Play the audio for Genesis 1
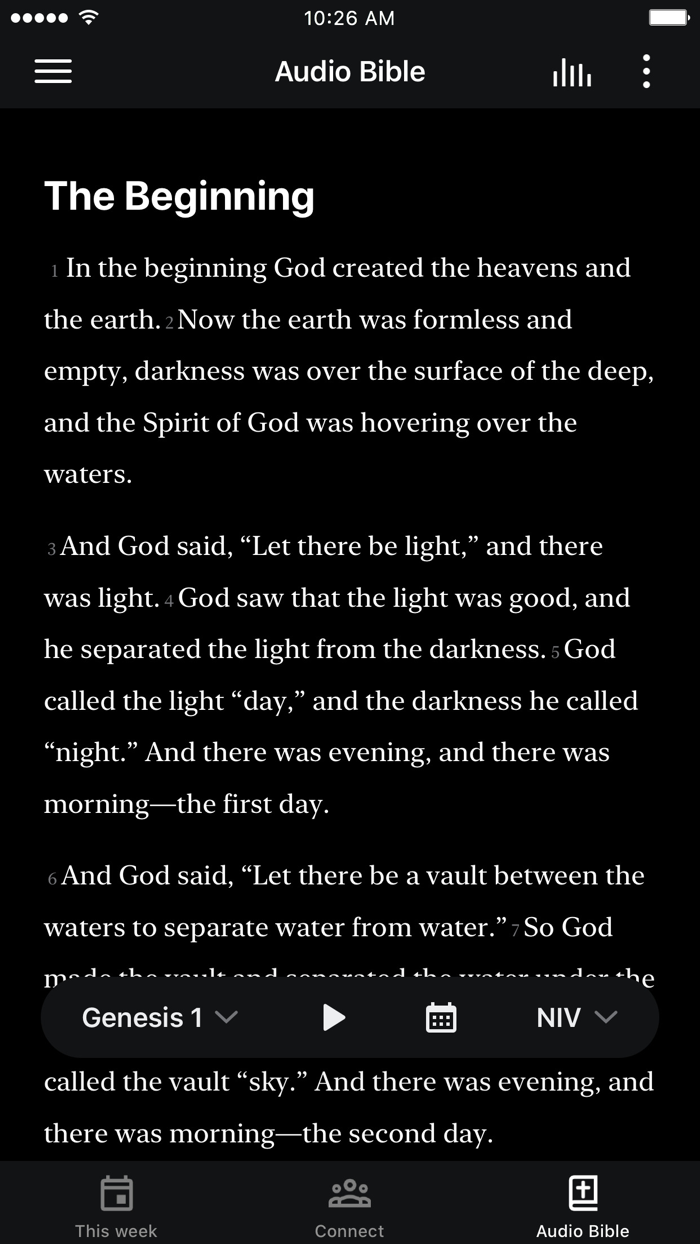 [334, 1018]
